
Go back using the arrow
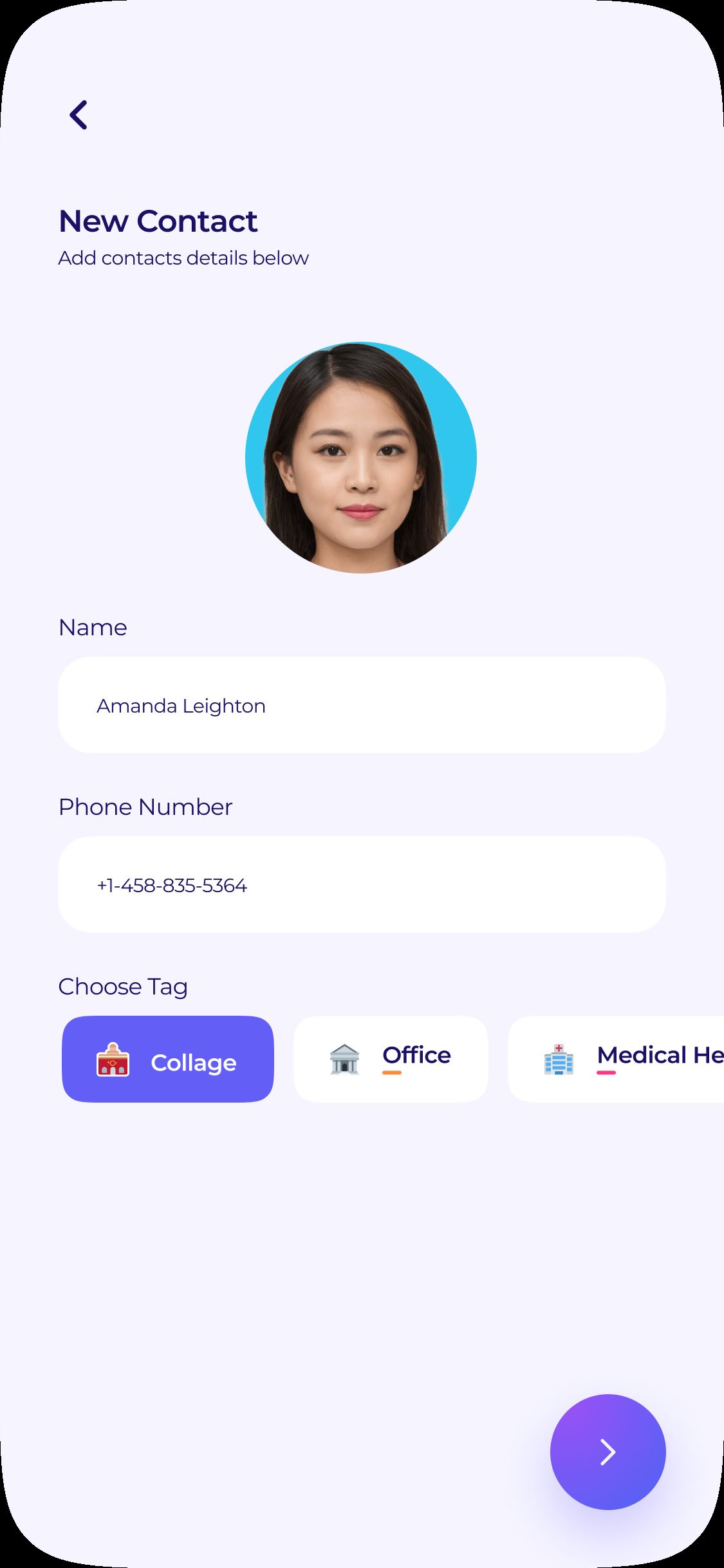click(79, 115)
